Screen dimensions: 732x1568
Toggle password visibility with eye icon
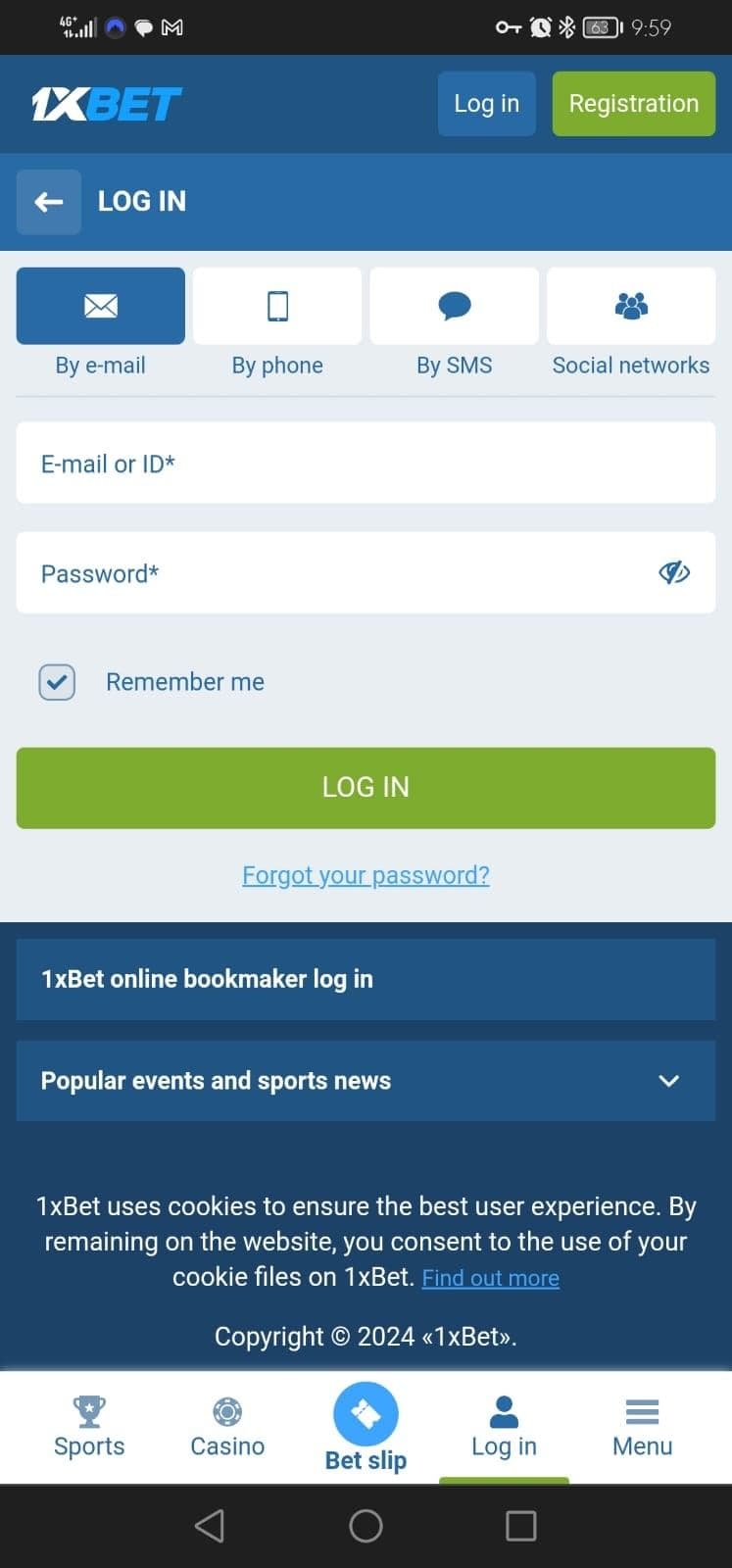click(673, 572)
